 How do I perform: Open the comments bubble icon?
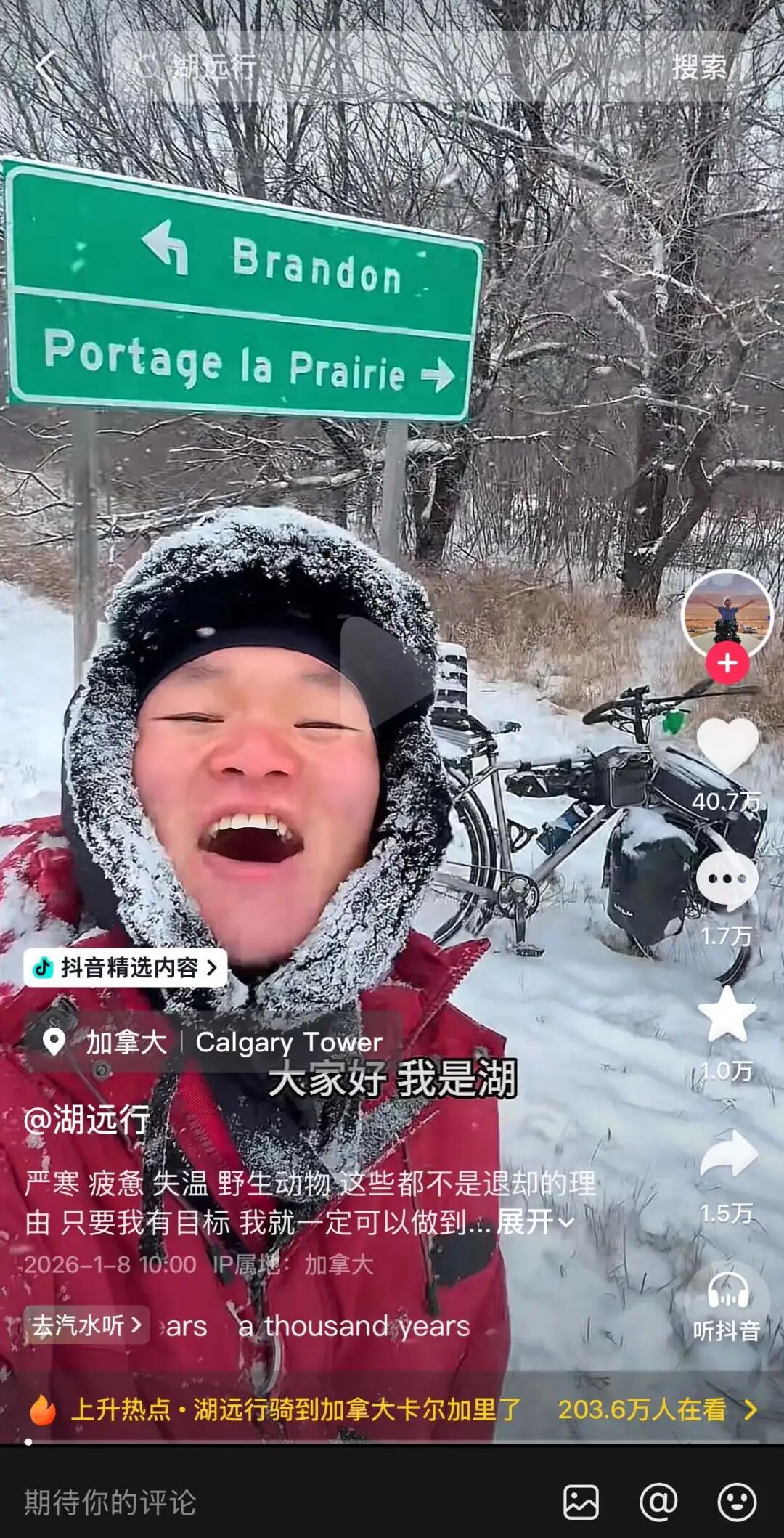coord(727,880)
